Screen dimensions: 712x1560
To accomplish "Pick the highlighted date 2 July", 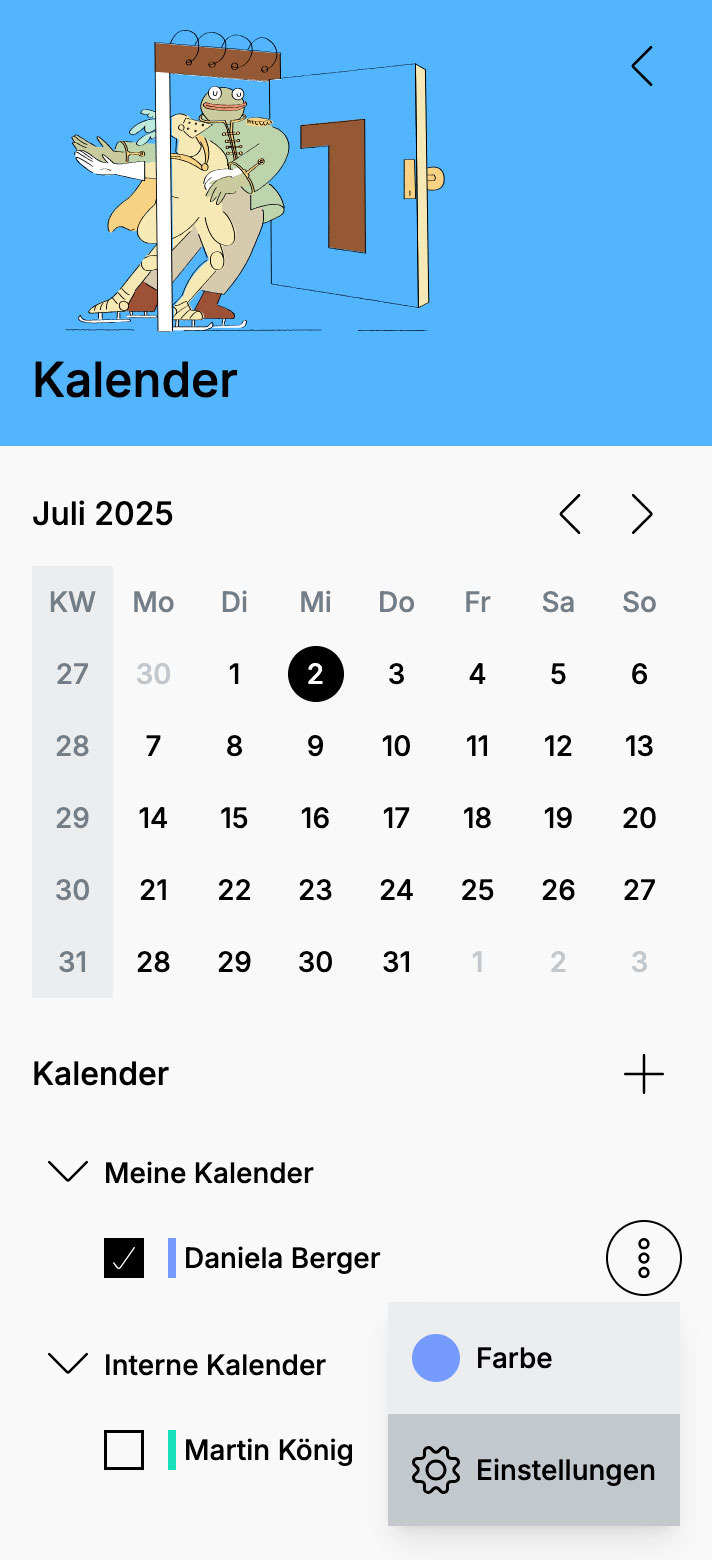I will coord(315,674).
